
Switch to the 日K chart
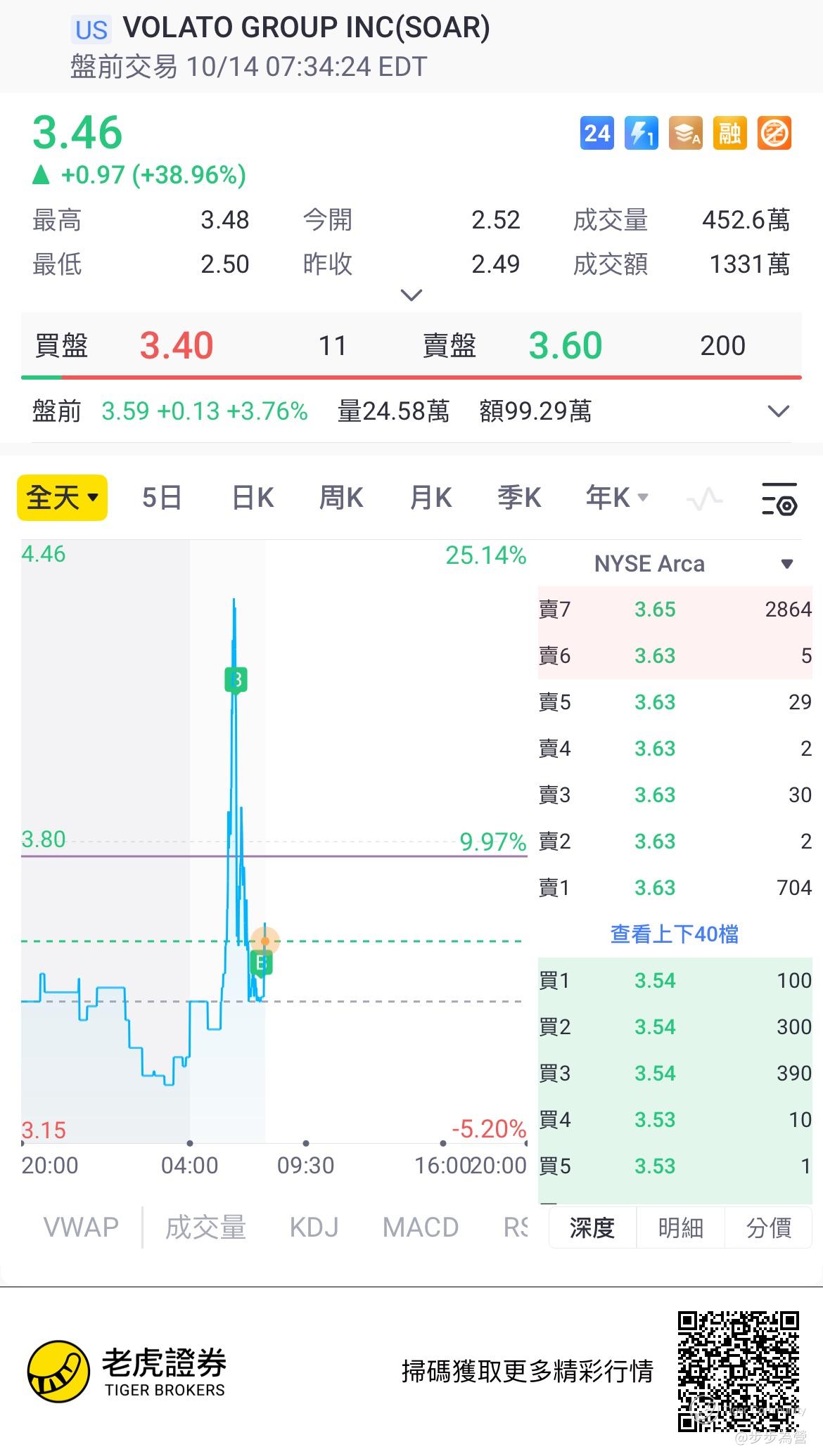click(x=253, y=498)
